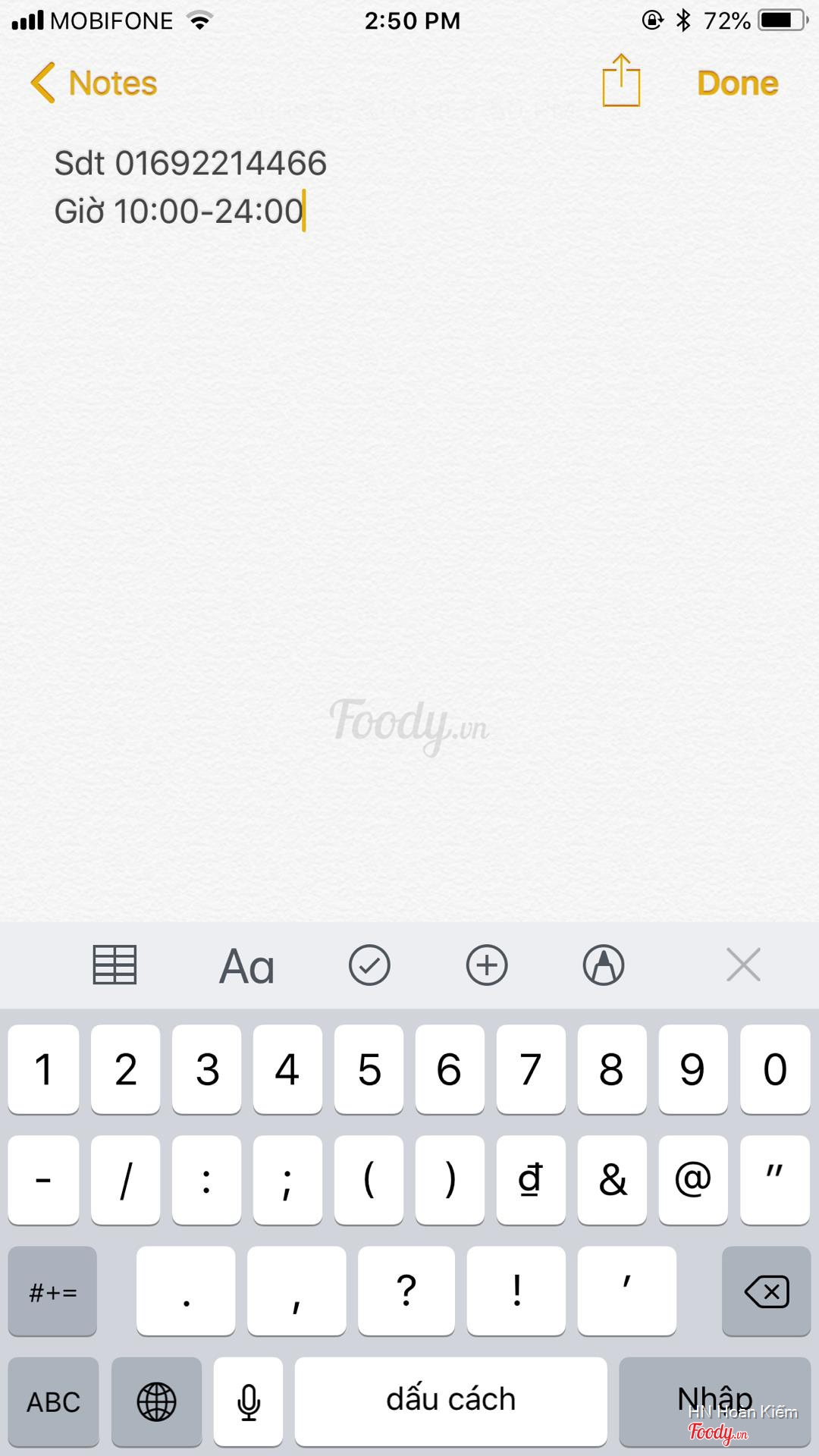819x1456 pixels.
Task: Open the plus attachment menu
Action: tap(486, 965)
